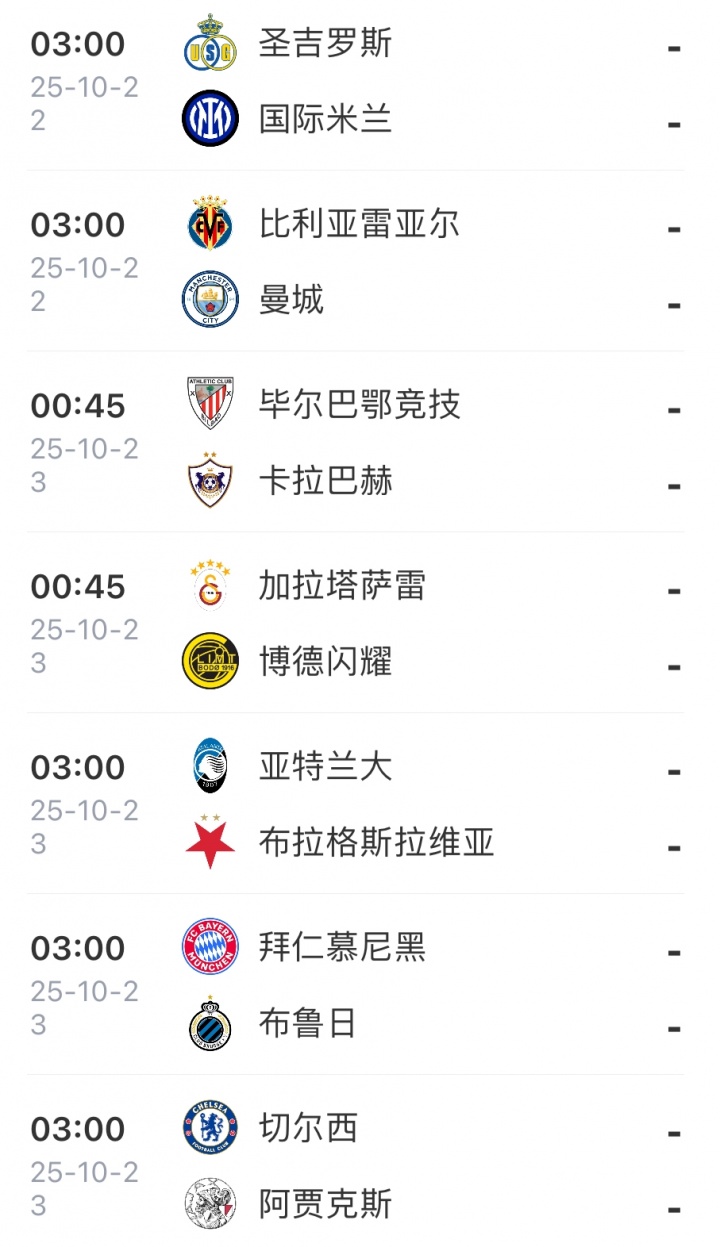
Task: Open the 拜仁慕尼黑 vs 布鲁日 match details
Action: pyautogui.click(x=360, y=986)
